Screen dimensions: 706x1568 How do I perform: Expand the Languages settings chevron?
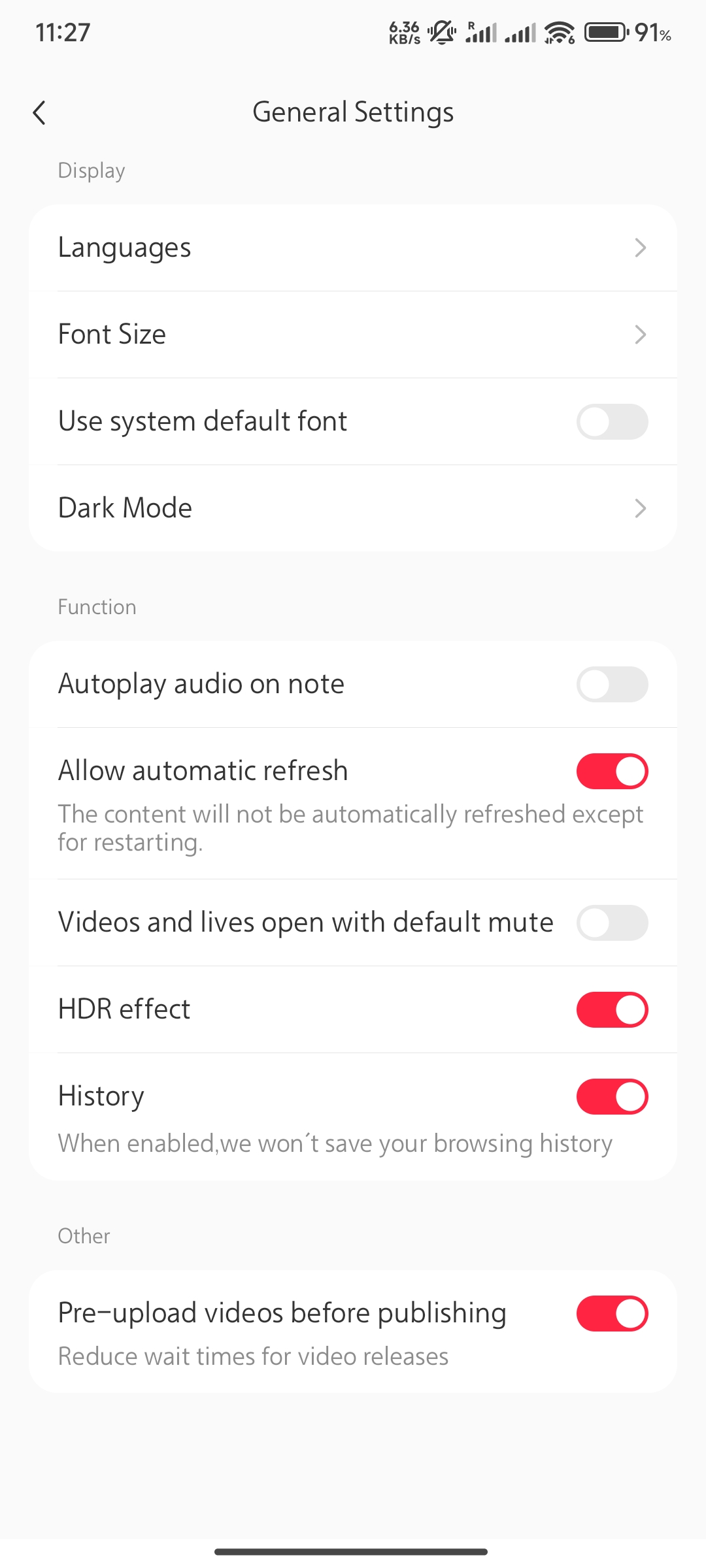click(641, 248)
